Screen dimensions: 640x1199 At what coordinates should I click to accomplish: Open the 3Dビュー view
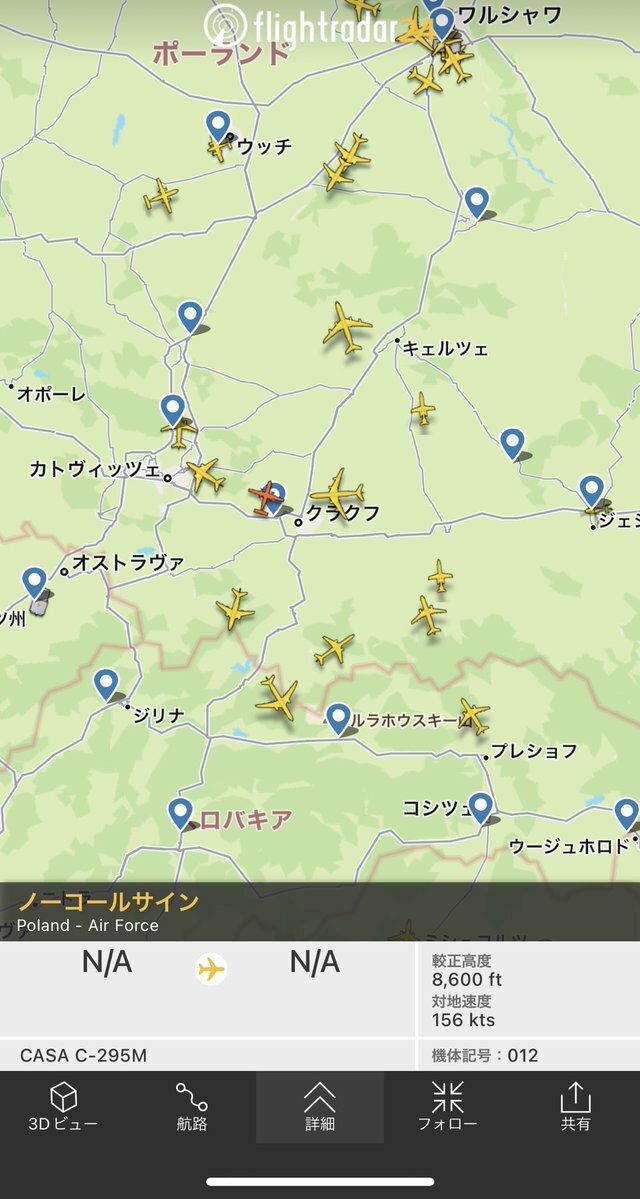point(63,1106)
